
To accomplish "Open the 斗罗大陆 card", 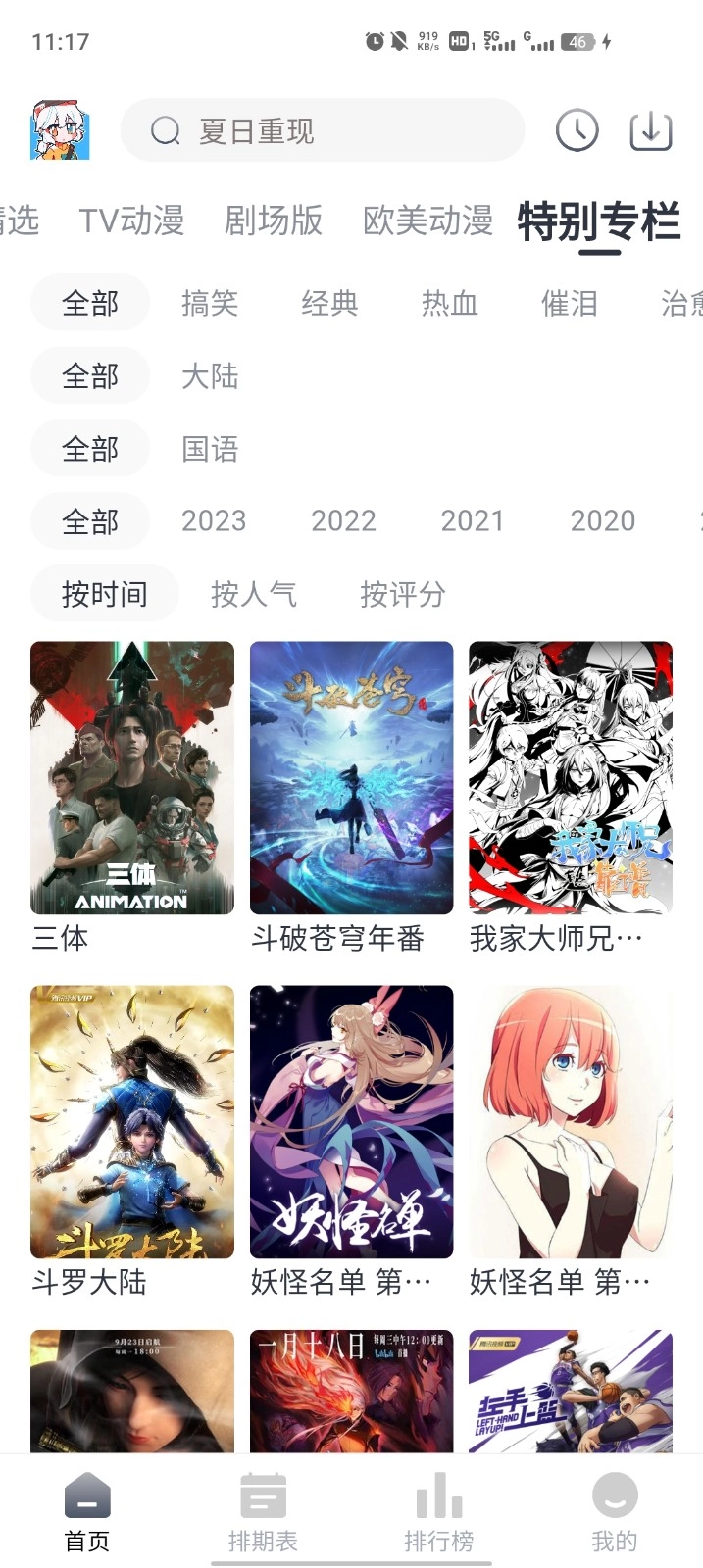I will (x=132, y=1122).
